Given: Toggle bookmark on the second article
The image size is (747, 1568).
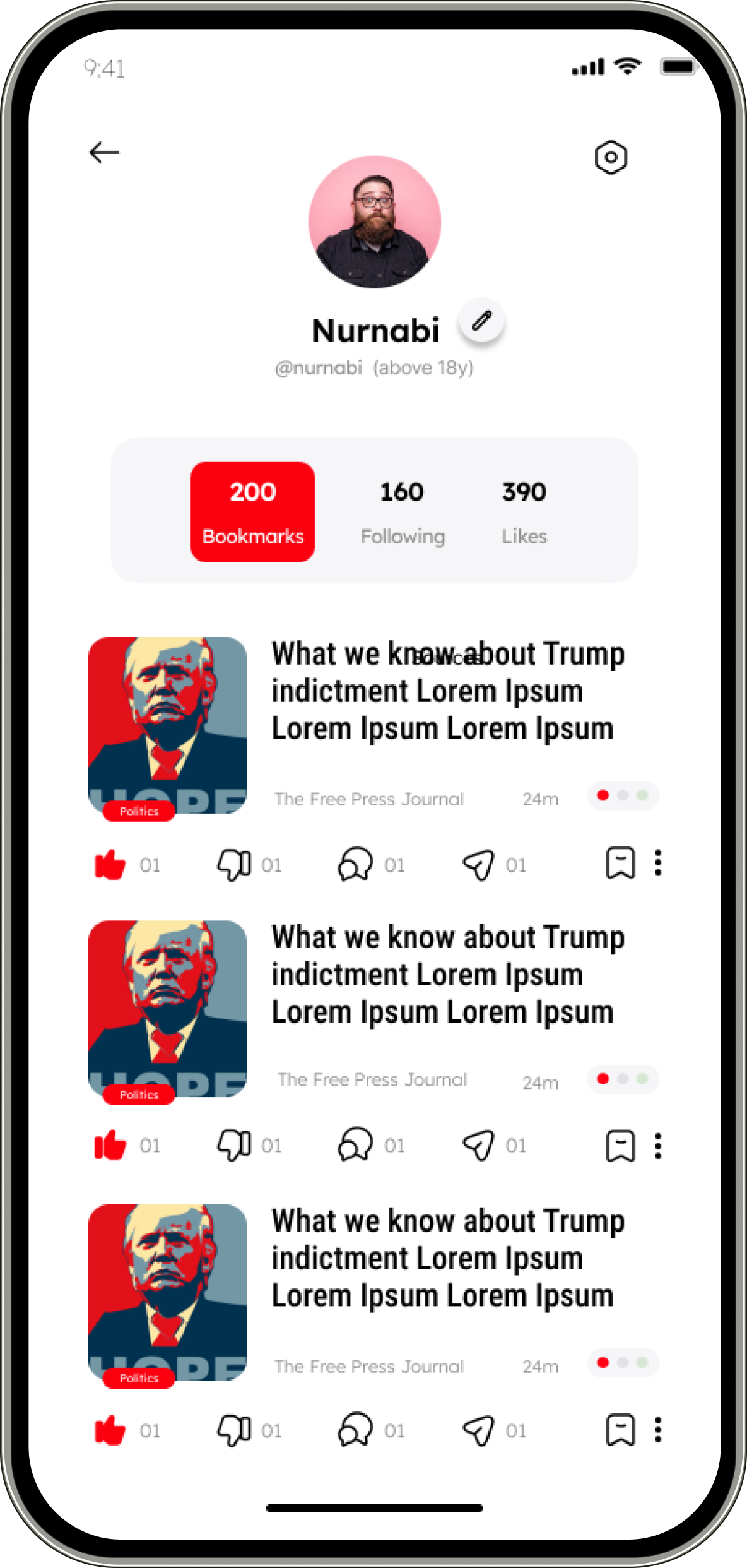Looking at the screenshot, I should pyautogui.click(x=620, y=1146).
